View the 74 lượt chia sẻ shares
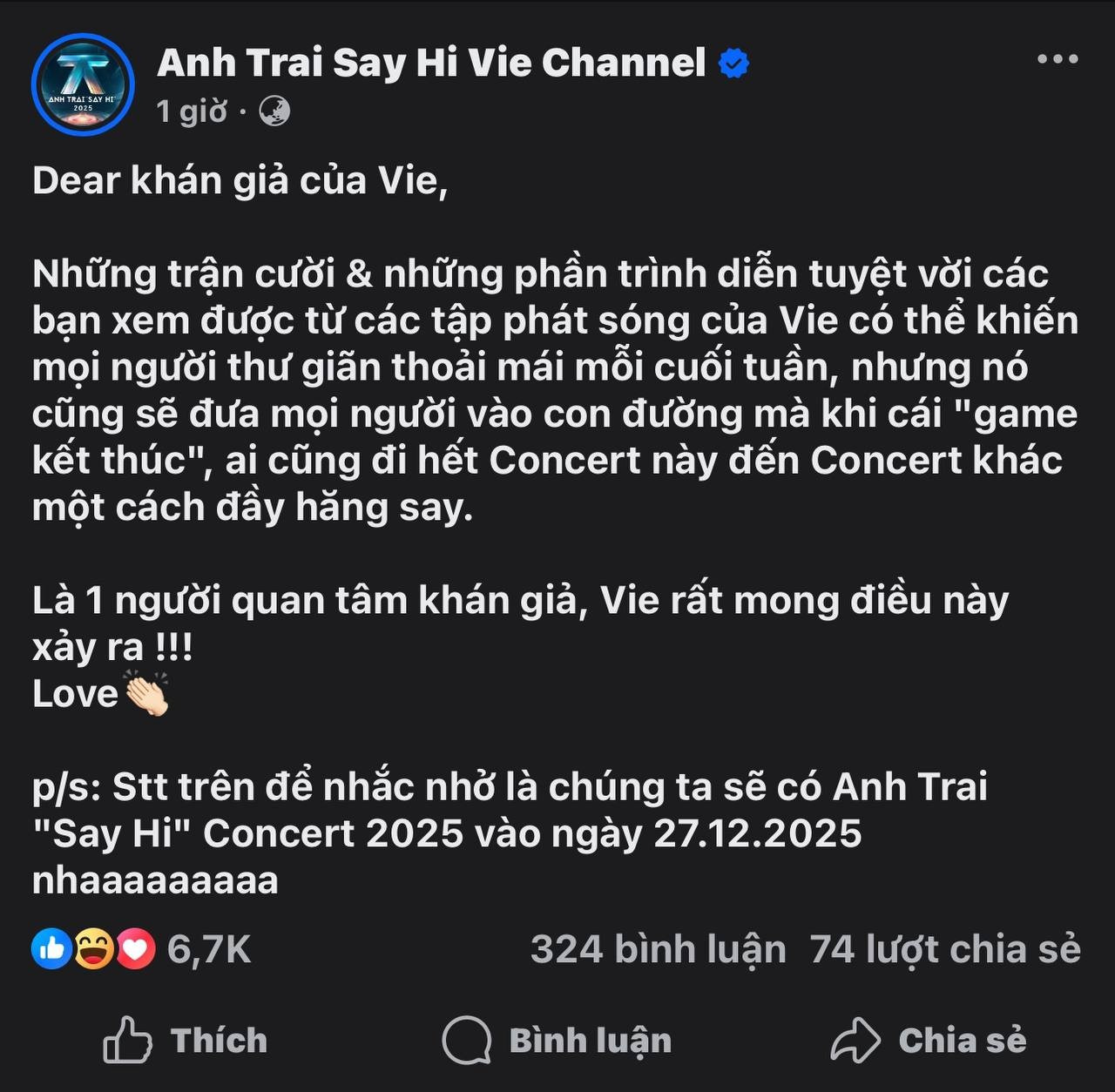Screen dimensions: 1115x1092 coord(945,949)
